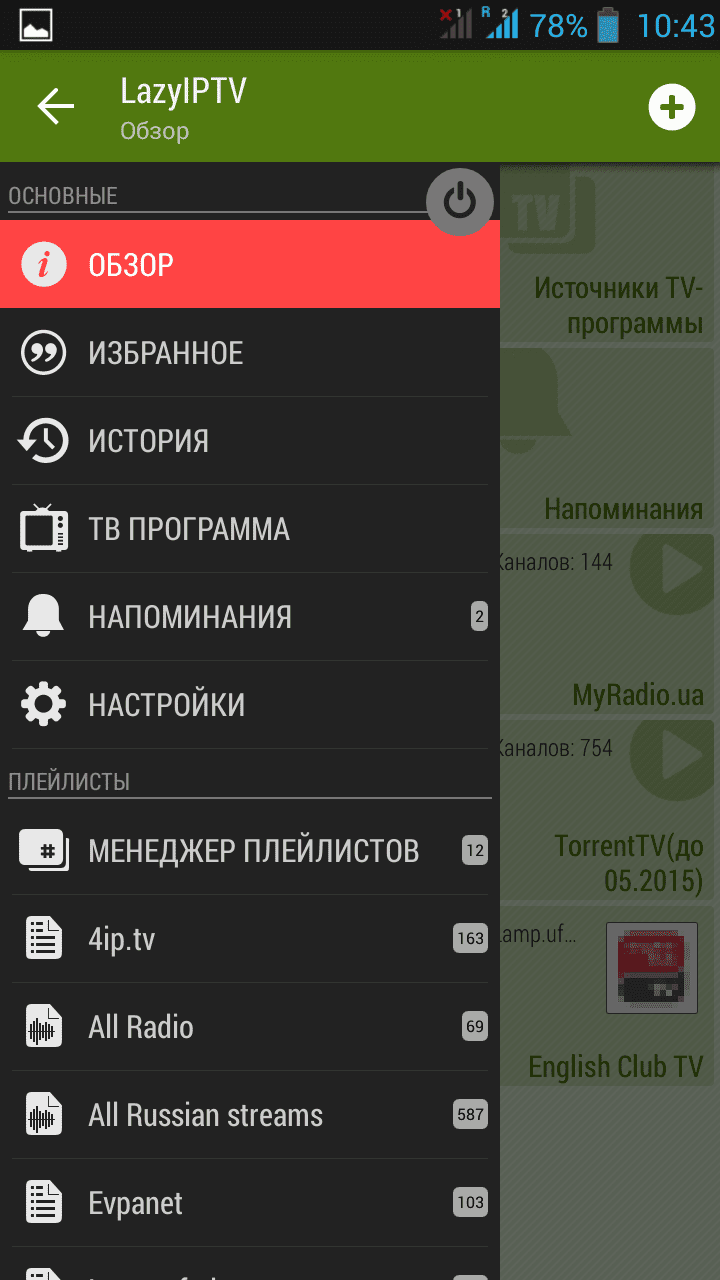
Task: Open ИСТОРИЯ history
Action: (x=250, y=441)
